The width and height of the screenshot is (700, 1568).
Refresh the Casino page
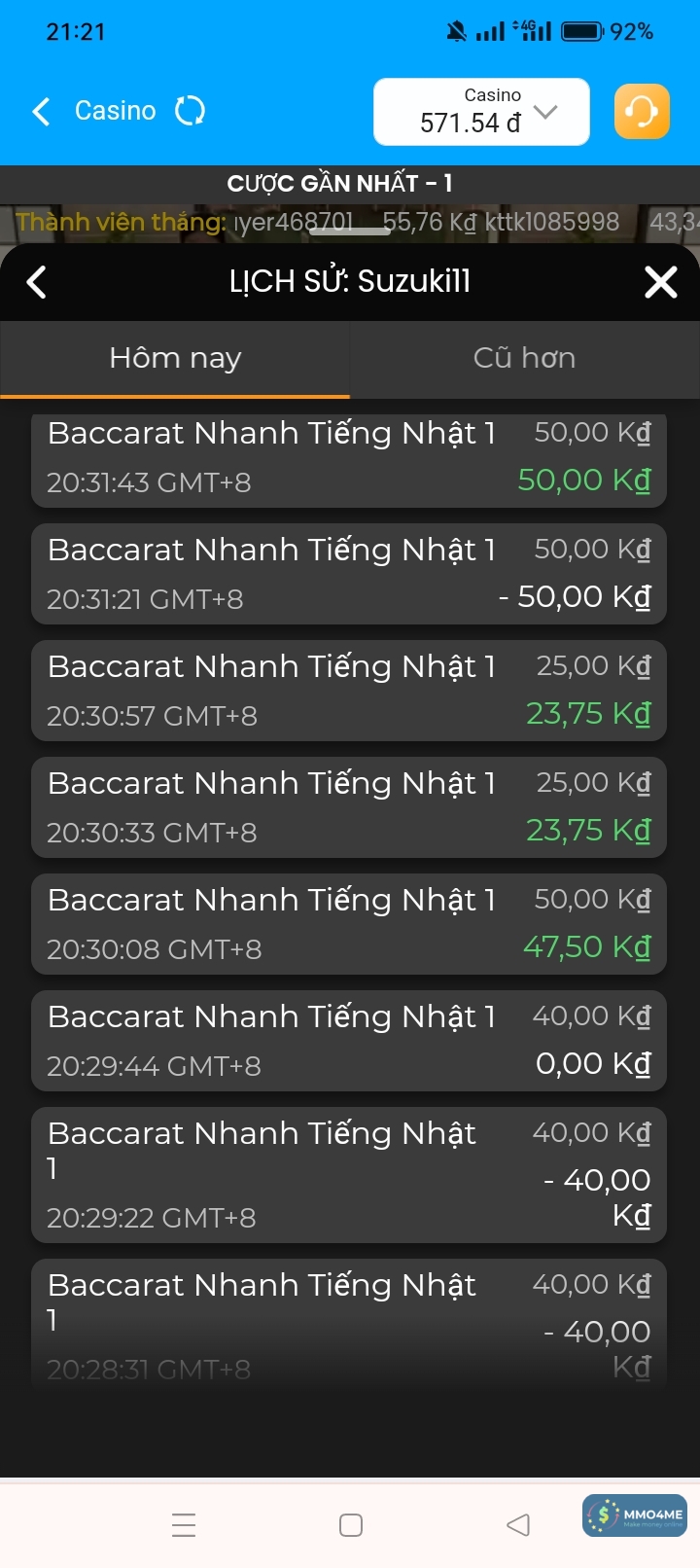pos(190,112)
